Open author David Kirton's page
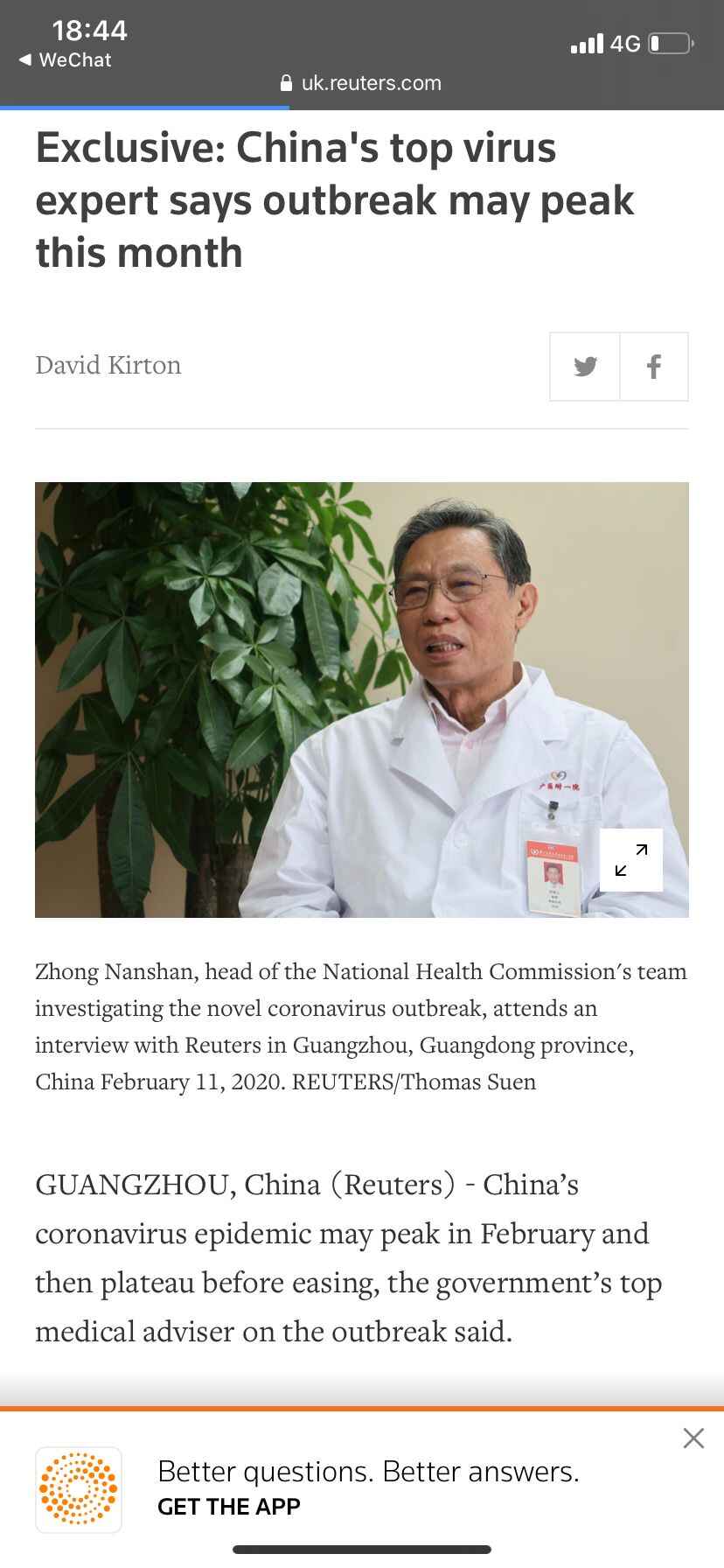 pyautogui.click(x=108, y=365)
